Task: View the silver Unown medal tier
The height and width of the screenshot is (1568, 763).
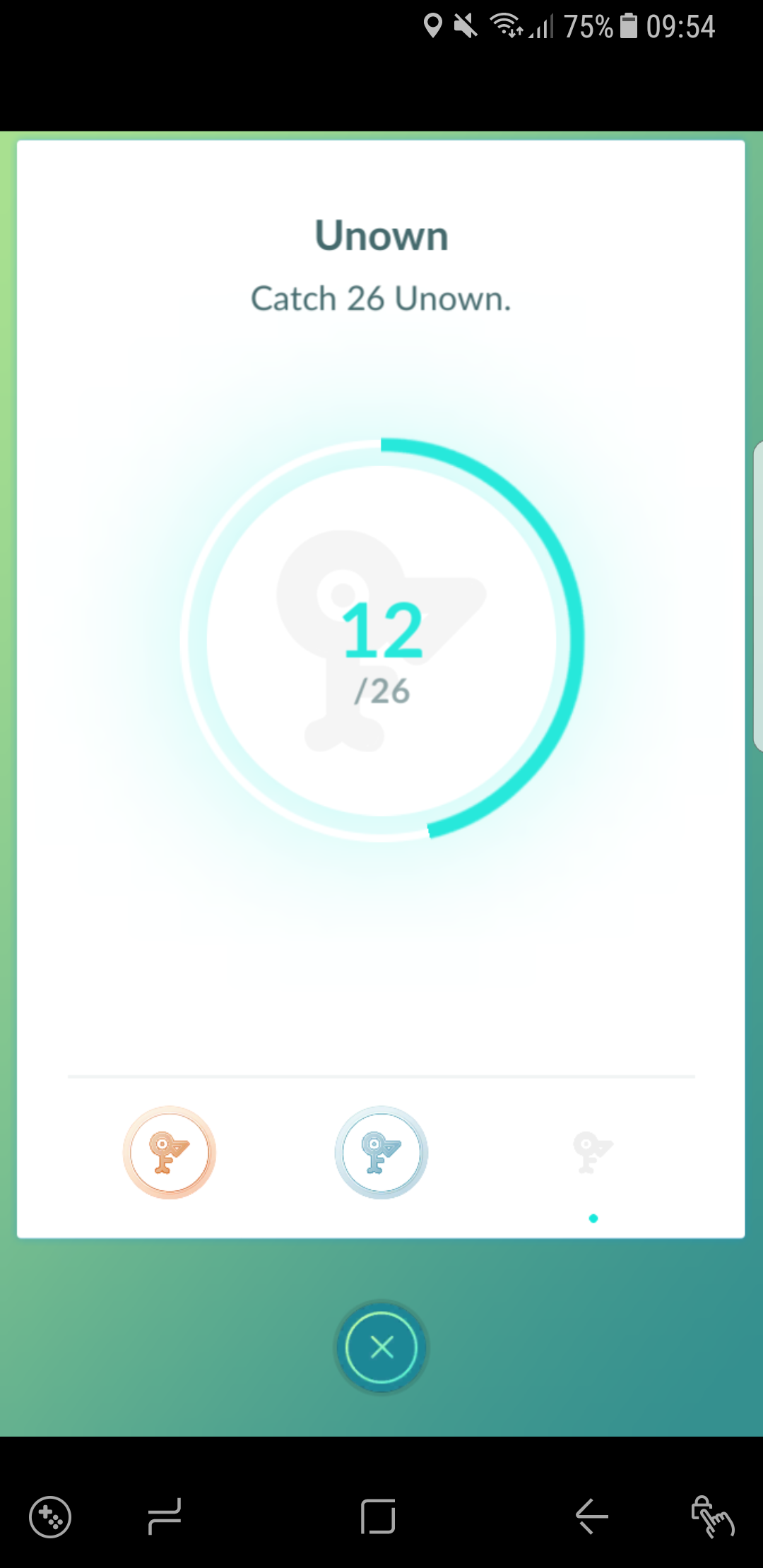Action: 381,1152
